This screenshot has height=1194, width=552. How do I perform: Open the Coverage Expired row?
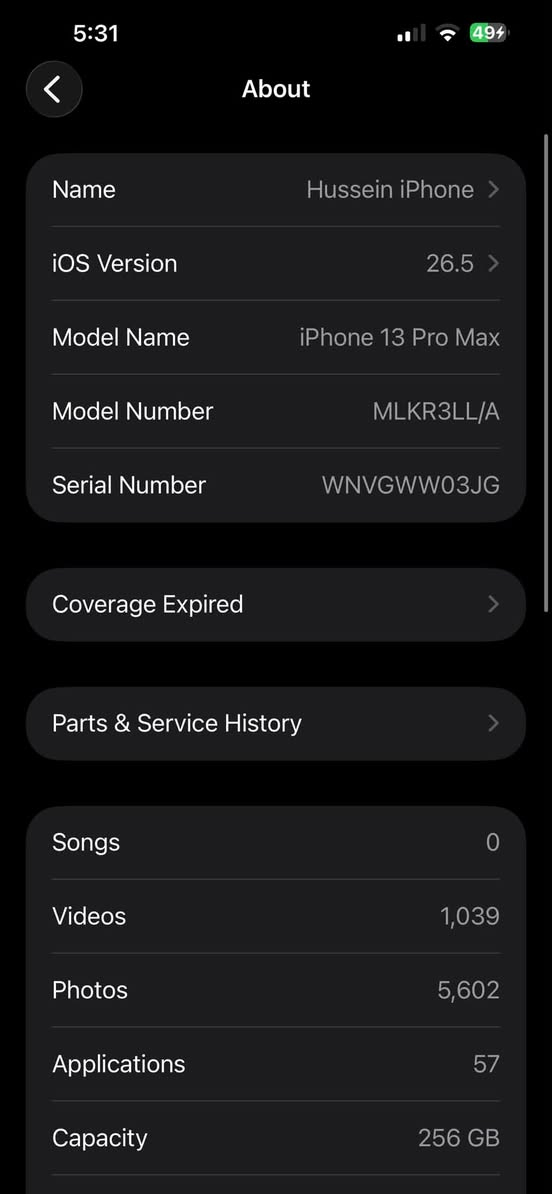click(276, 605)
